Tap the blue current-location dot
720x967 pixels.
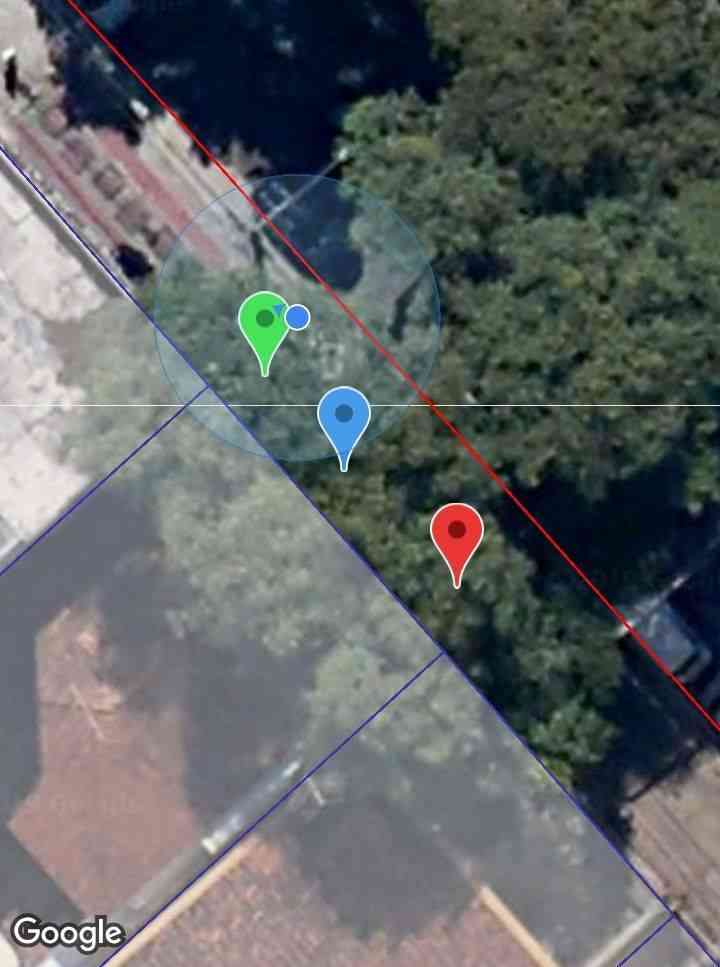coord(297,317)
